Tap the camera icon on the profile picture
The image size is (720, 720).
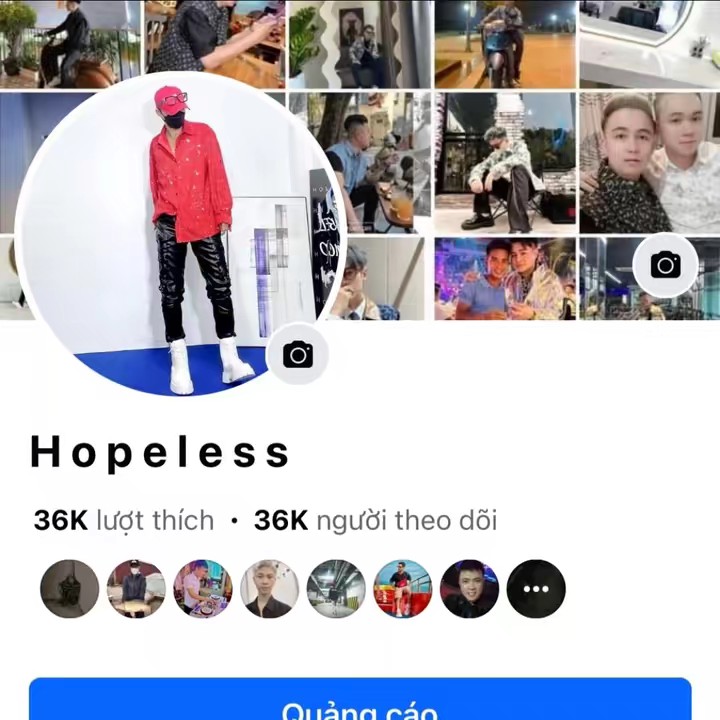tap(298, 354)
